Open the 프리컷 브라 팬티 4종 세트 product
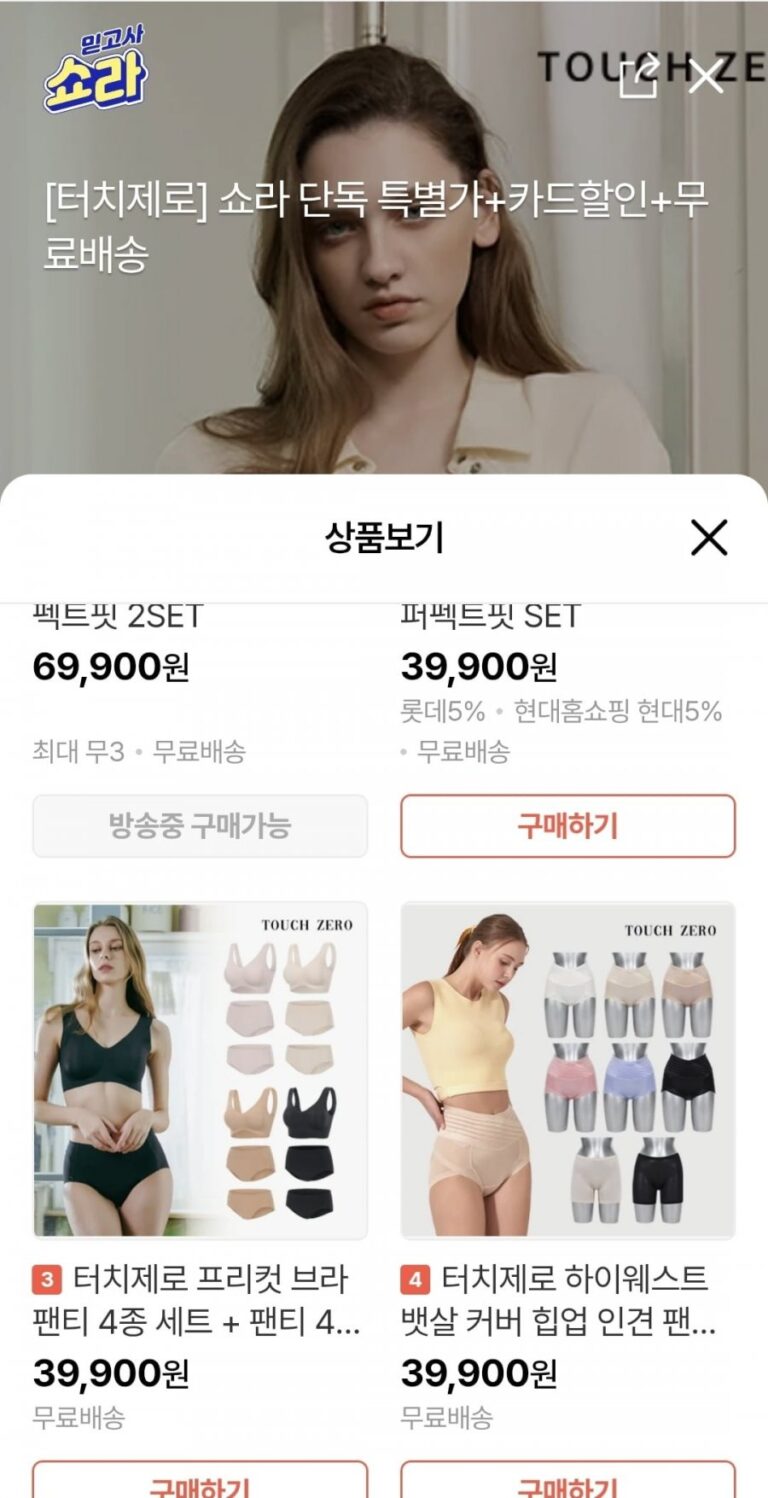The height and width of the screenshot is (1498, 768). [x=200, y=1071]
